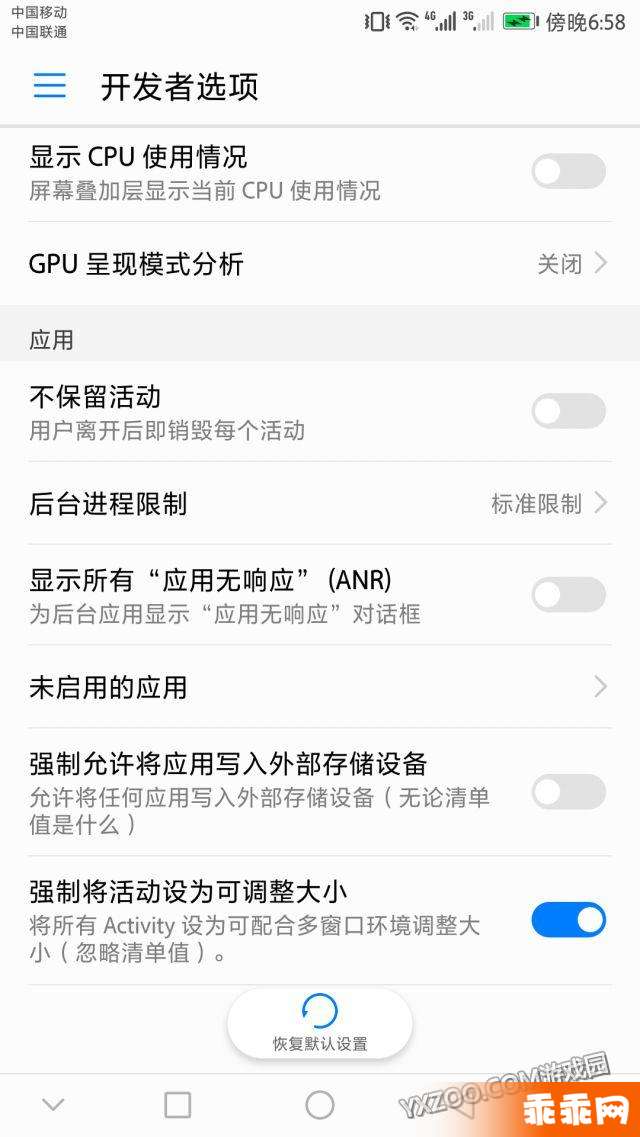Open GPU 呈现模式分析 setting
This screenshot has width=640, height=1137.
tap(319, 264)
